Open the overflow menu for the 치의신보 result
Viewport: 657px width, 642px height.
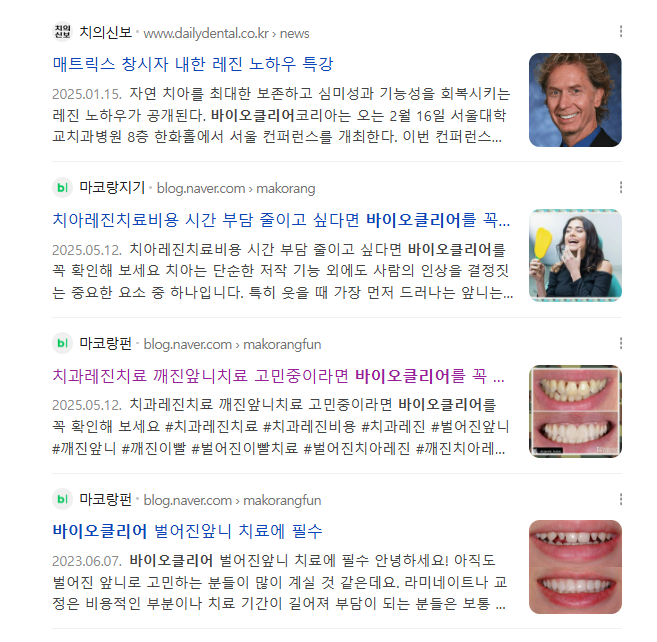coord(622,31)
